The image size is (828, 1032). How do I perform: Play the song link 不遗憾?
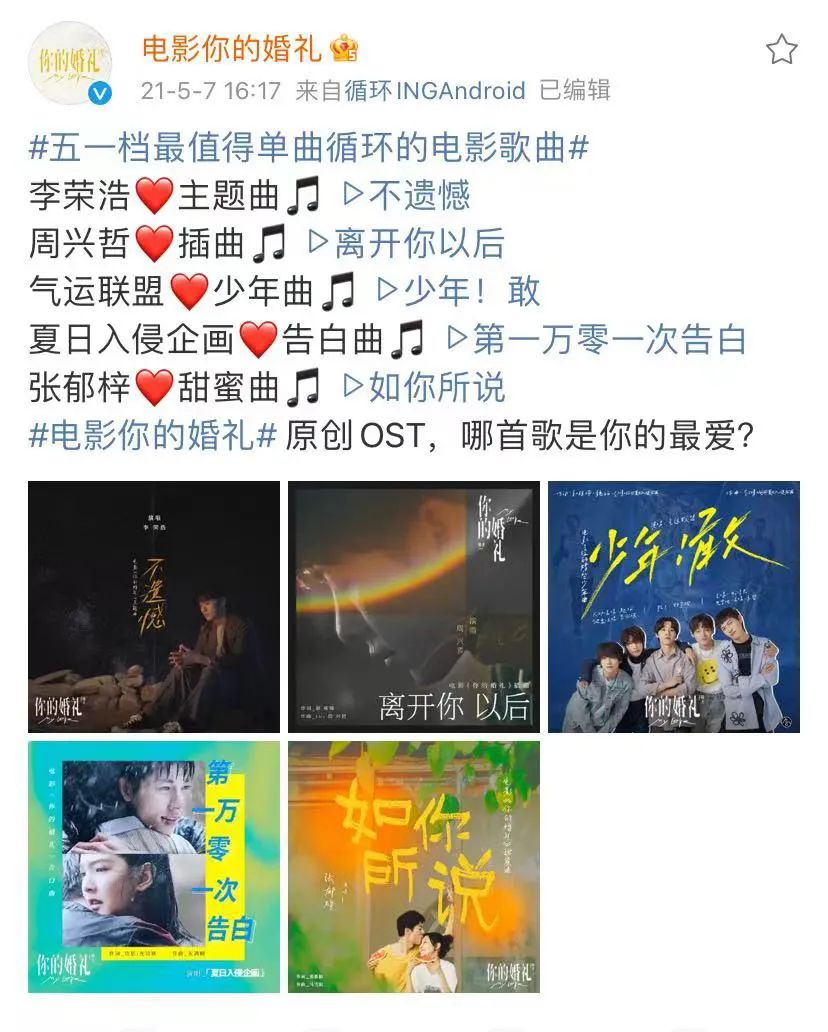pos(407,196)
